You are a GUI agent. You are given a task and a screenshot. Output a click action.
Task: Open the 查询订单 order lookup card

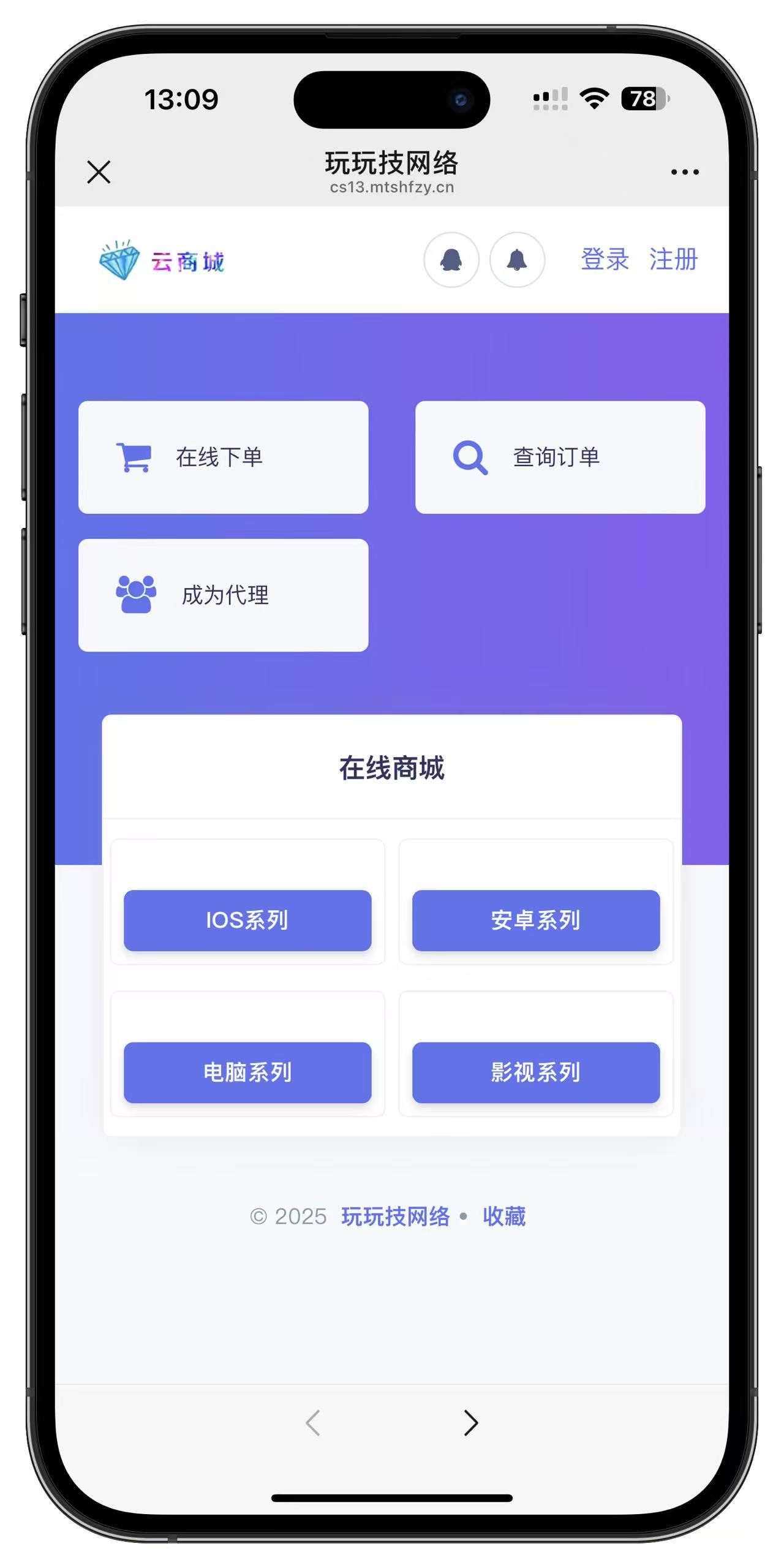click(560, 457)
